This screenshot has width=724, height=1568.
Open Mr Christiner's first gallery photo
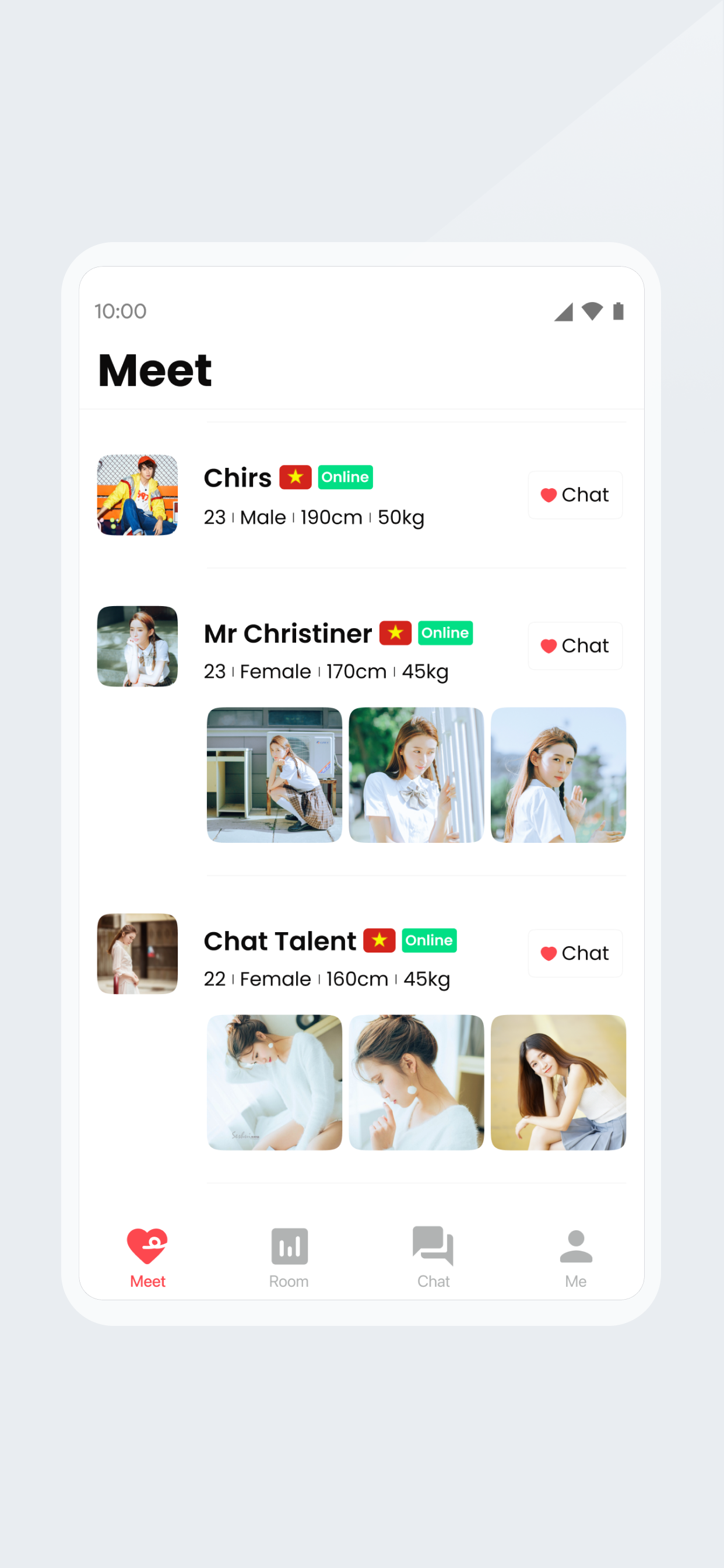tap(275, 775)
